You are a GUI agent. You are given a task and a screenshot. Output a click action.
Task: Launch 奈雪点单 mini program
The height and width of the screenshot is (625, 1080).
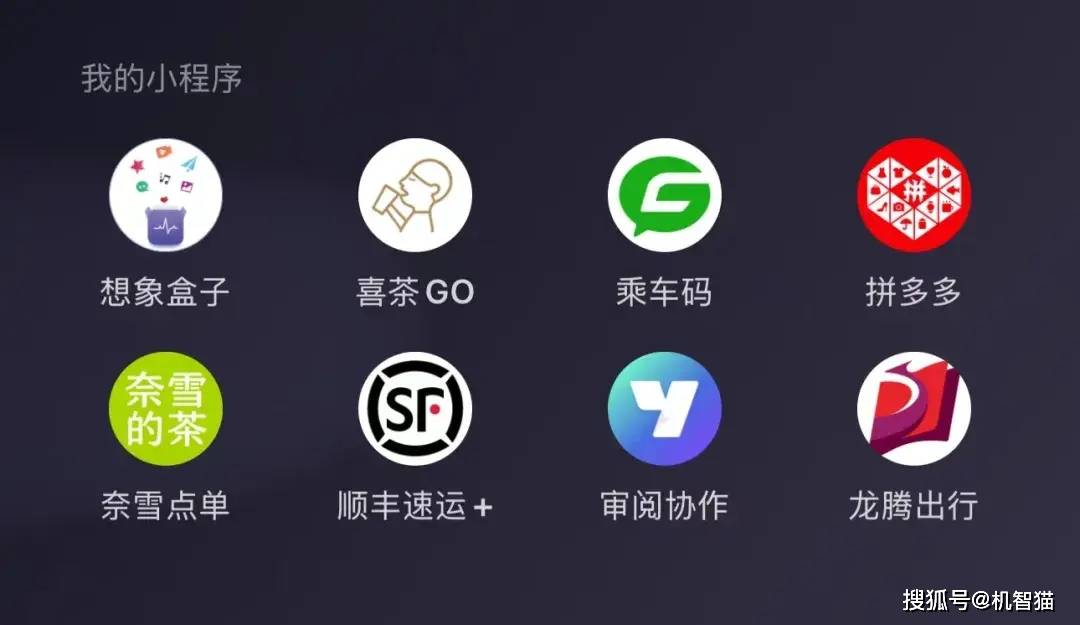click(x=165, y=408)
